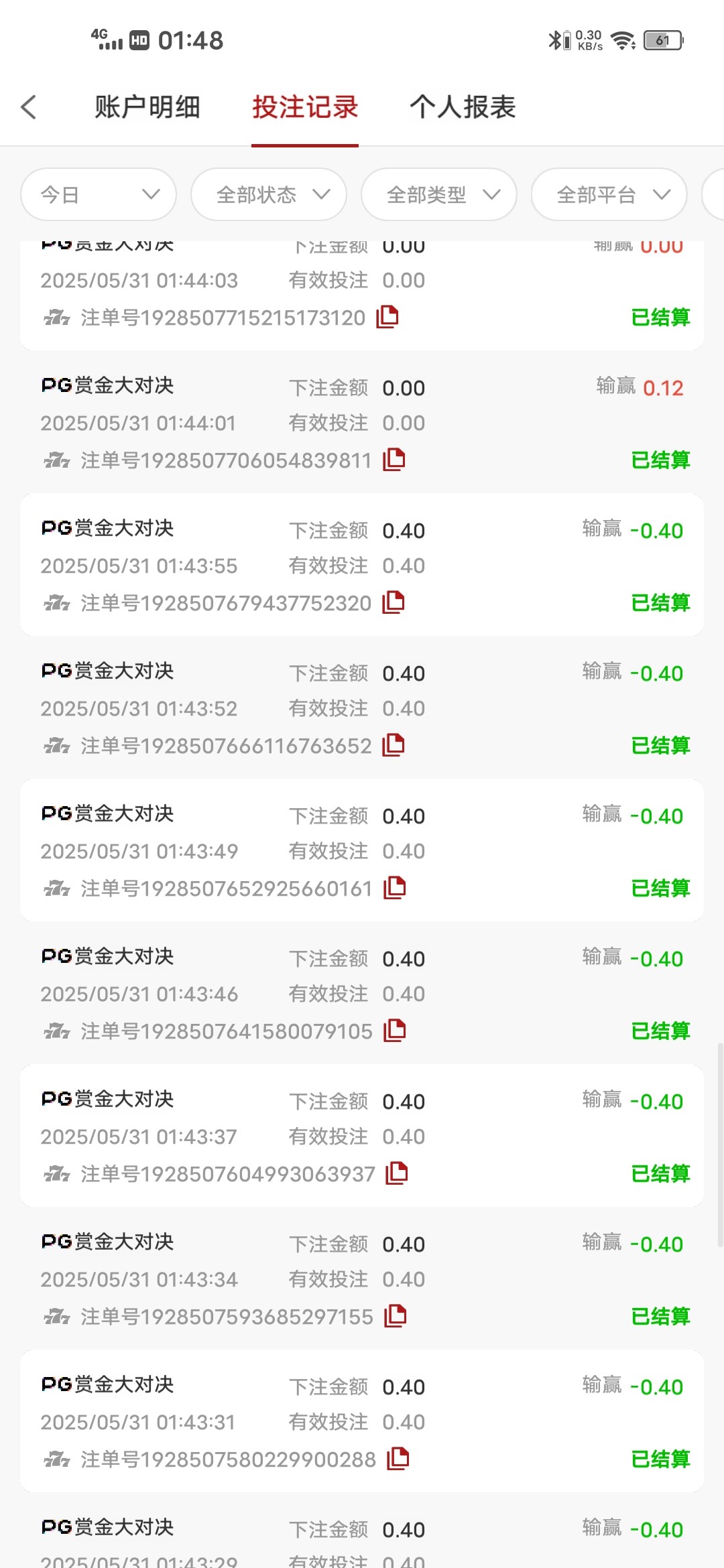Viewport: 724px width, 1568px height.
Task: Copy bet number 1928507641580079105
Action: tap(395, 1031)
